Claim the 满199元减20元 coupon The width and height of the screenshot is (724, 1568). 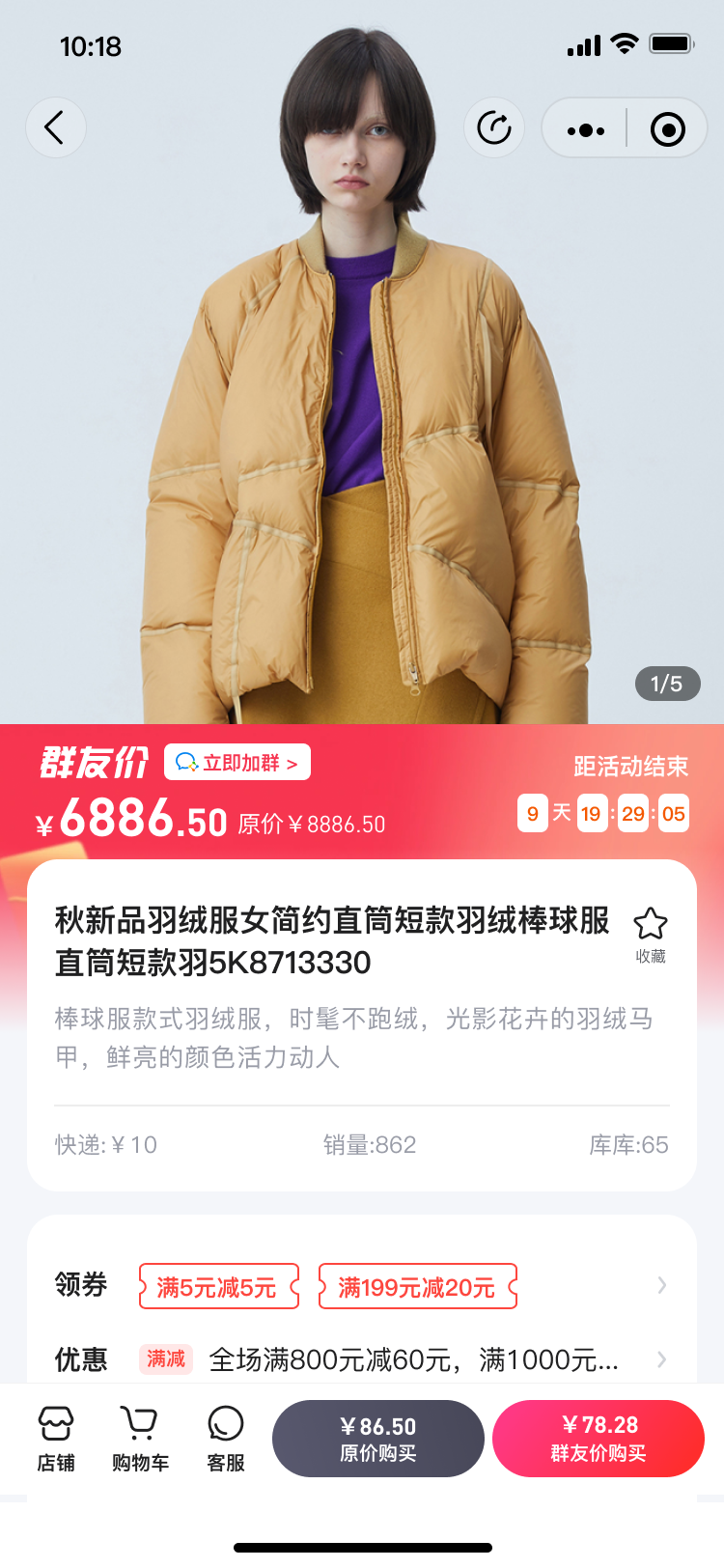coord(417,1286)
